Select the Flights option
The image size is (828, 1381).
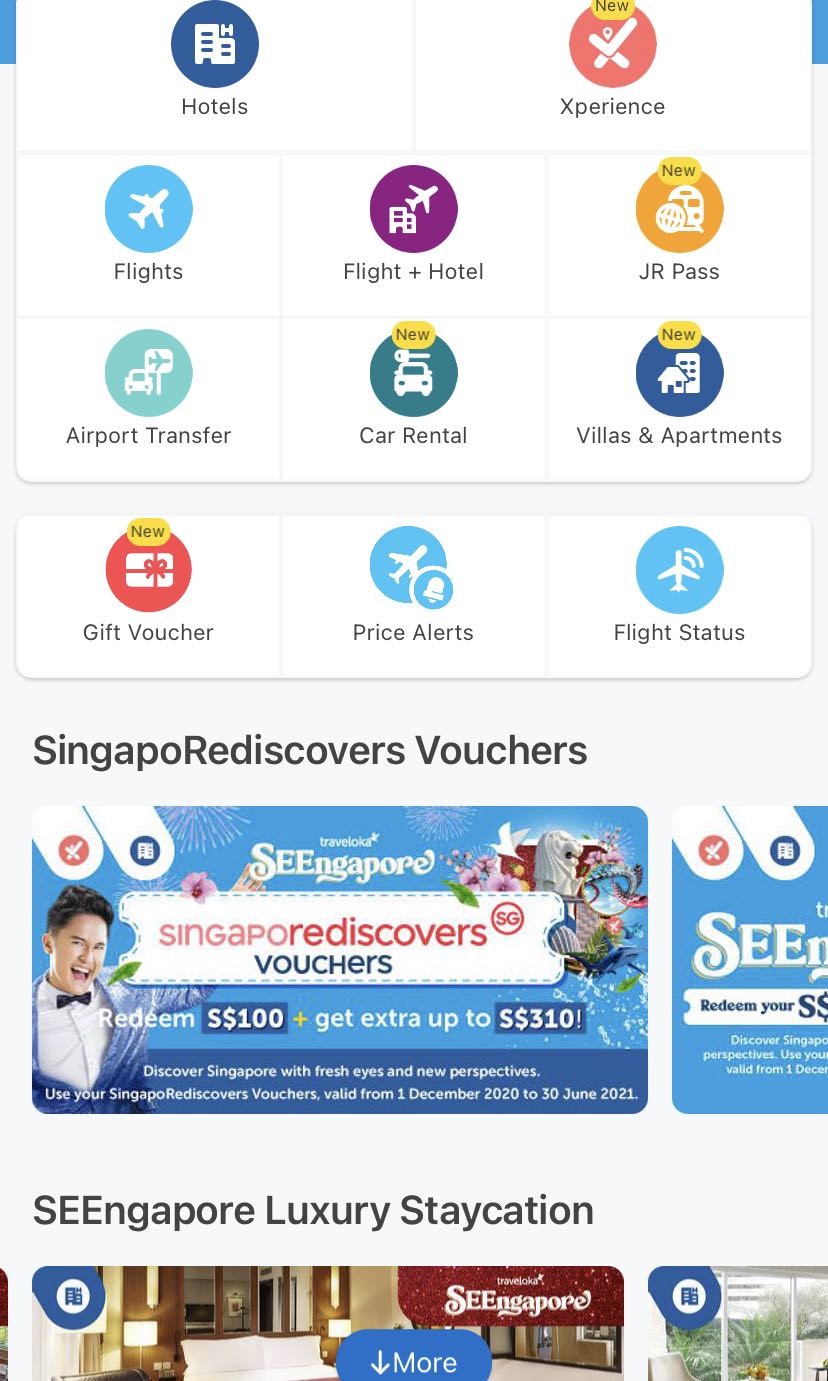148,230
